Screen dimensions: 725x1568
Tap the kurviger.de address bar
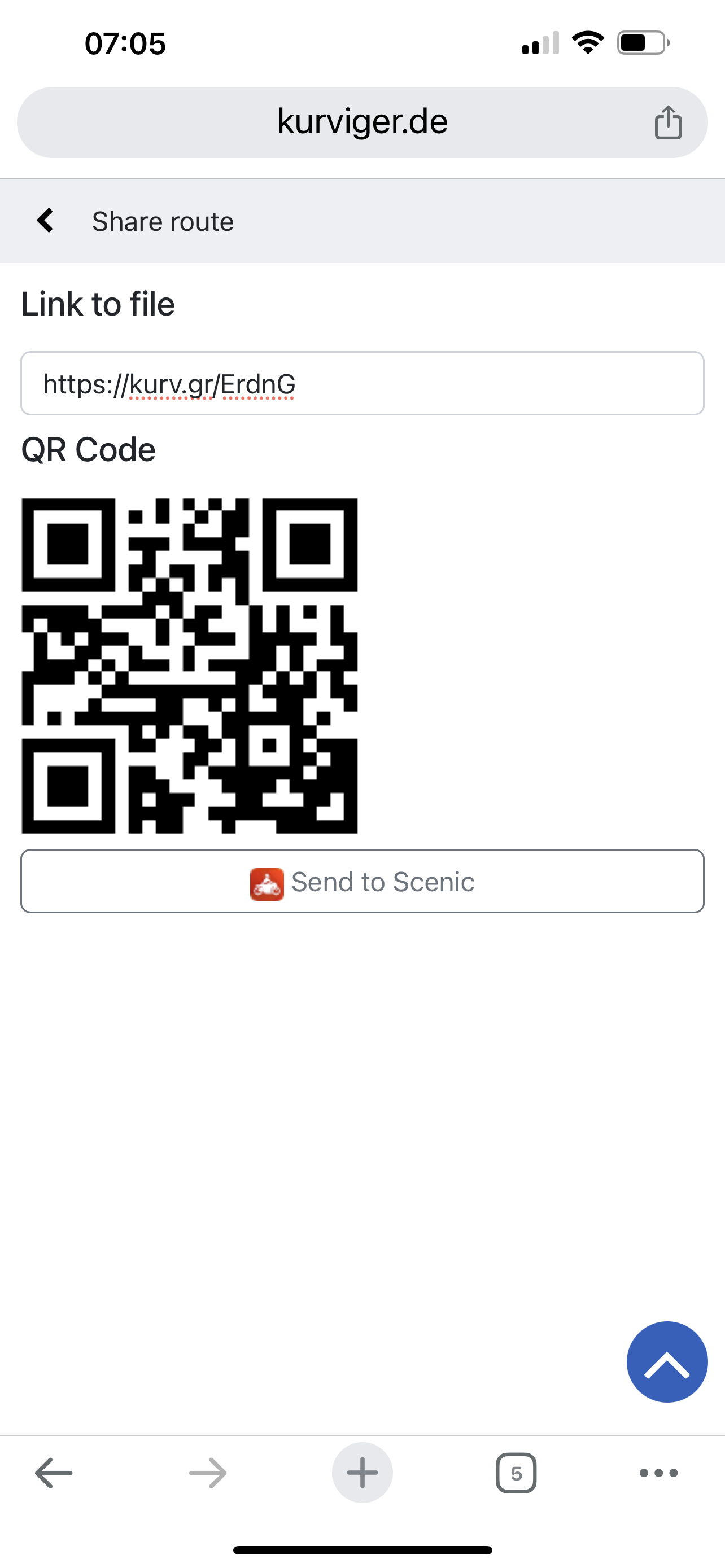pos(361,122)
